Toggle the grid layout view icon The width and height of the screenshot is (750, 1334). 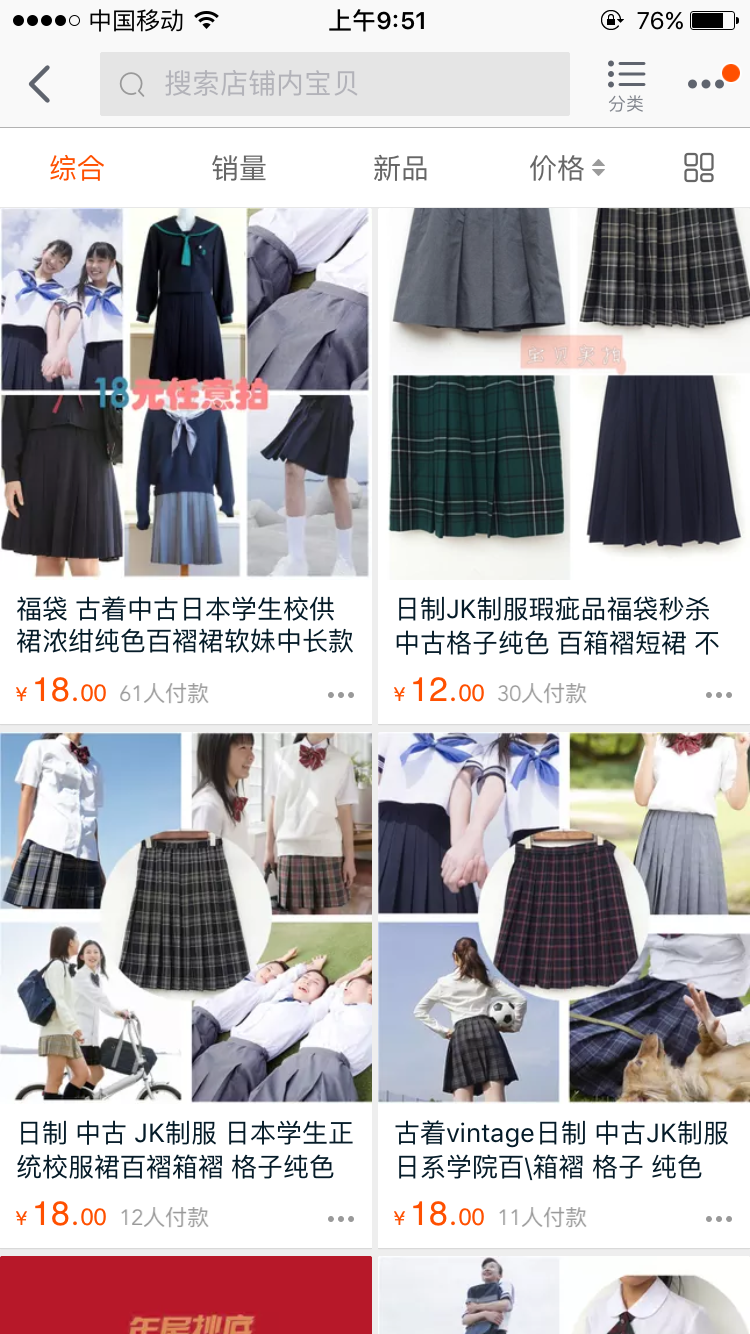coord(699,168)
